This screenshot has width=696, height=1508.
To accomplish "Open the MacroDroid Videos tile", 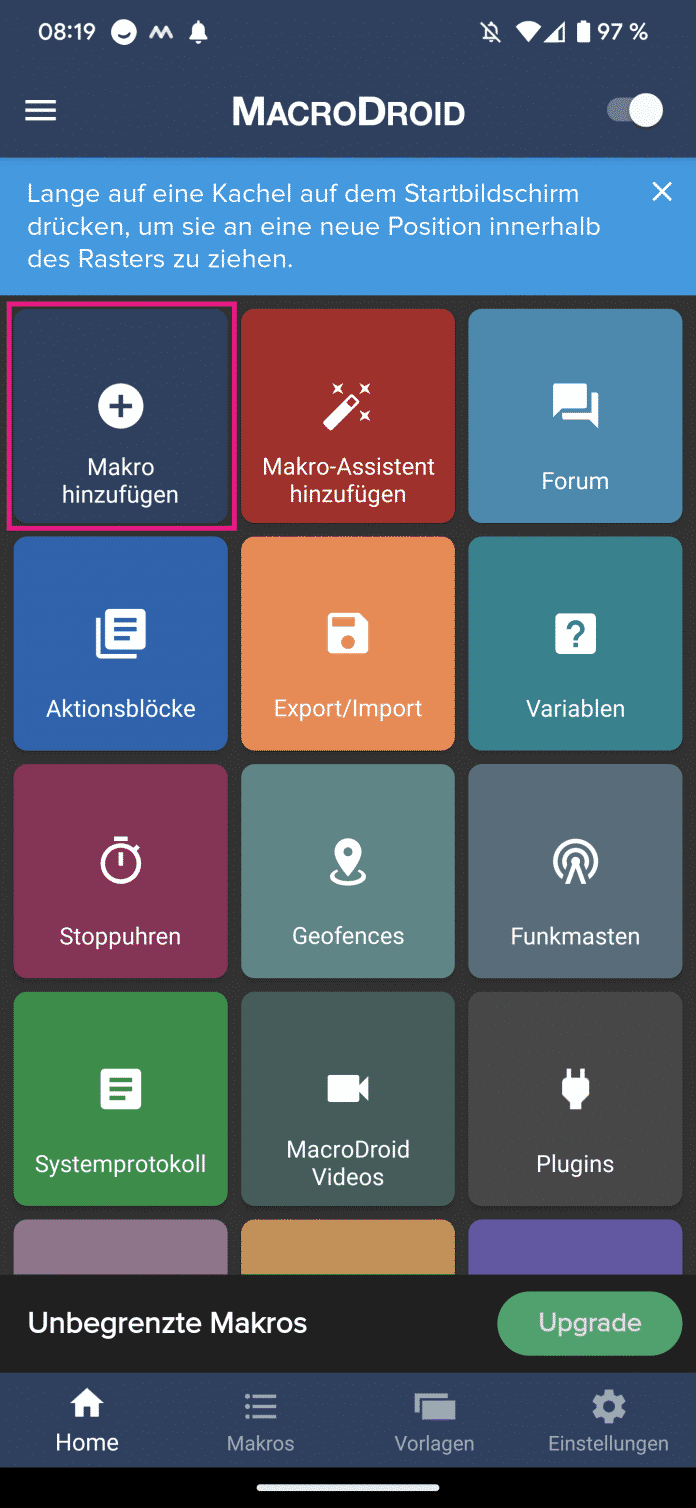I will pyautogui.click(x=348, y=1099).
